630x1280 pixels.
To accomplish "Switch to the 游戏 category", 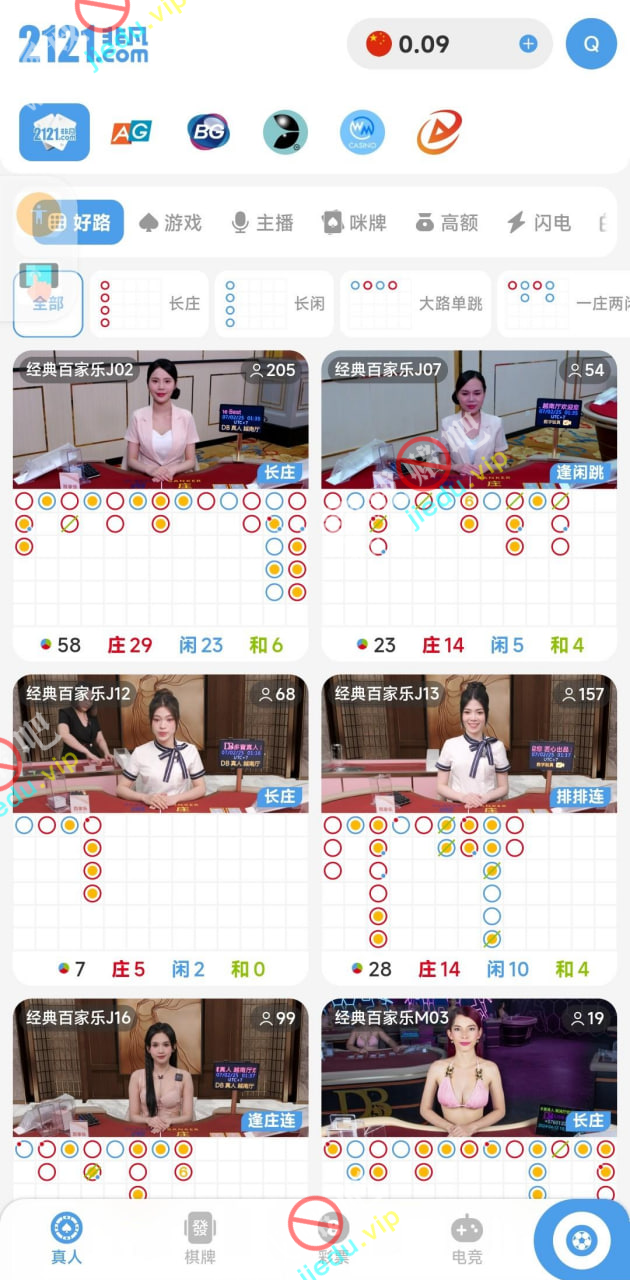I will 170,222.
